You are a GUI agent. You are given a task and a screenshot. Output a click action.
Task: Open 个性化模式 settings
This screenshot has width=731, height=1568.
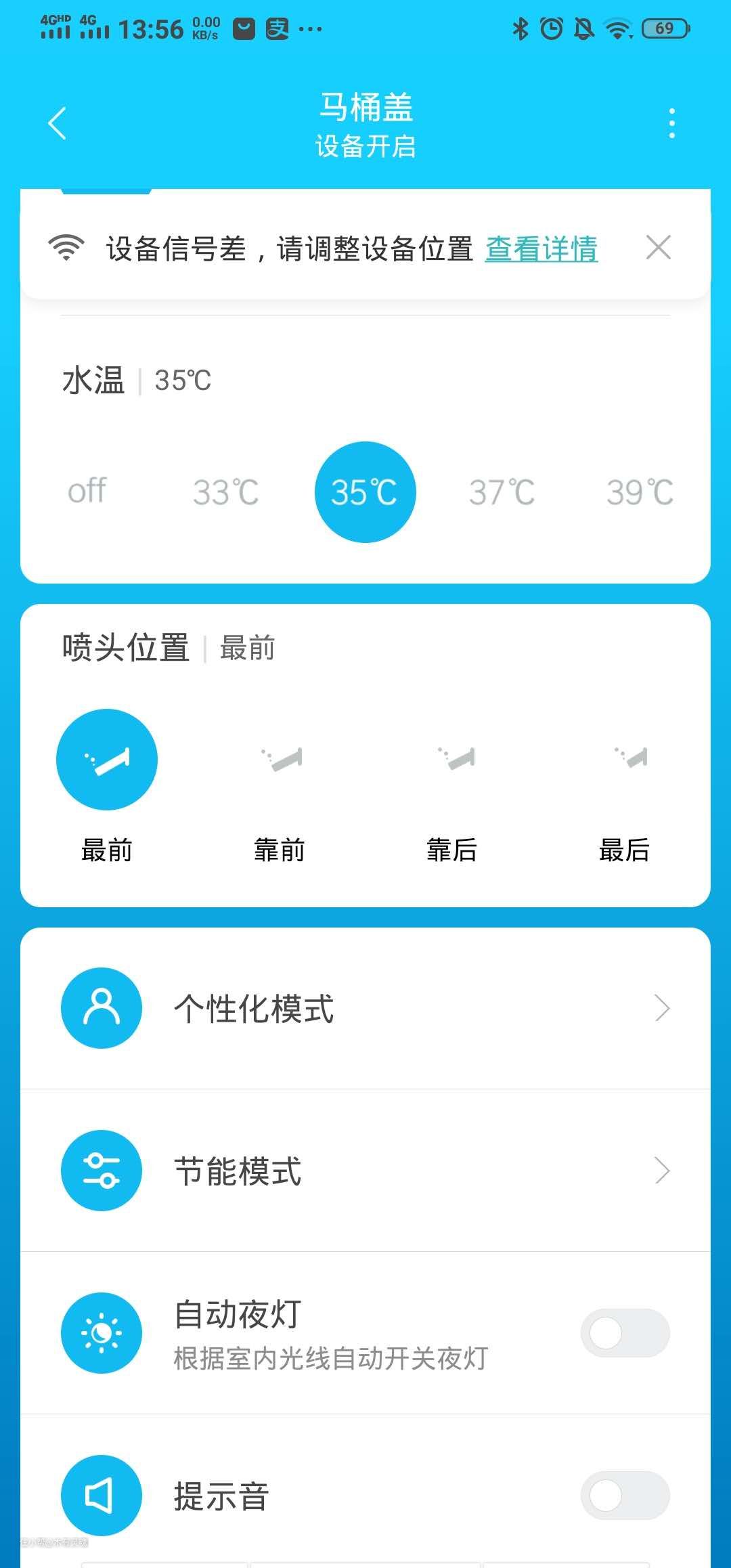click(365, 1008)
